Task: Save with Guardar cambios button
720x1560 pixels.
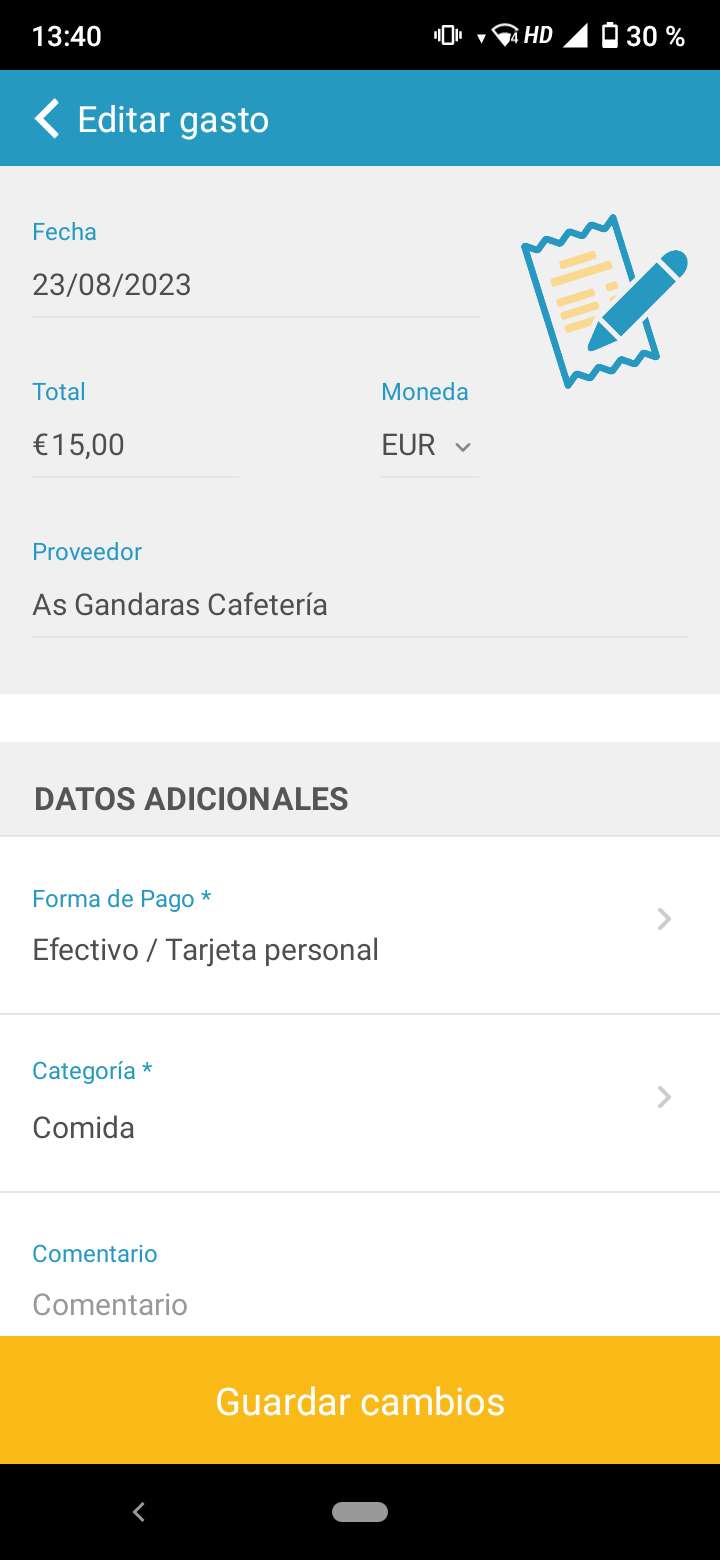Action: tap(360, 1400)
